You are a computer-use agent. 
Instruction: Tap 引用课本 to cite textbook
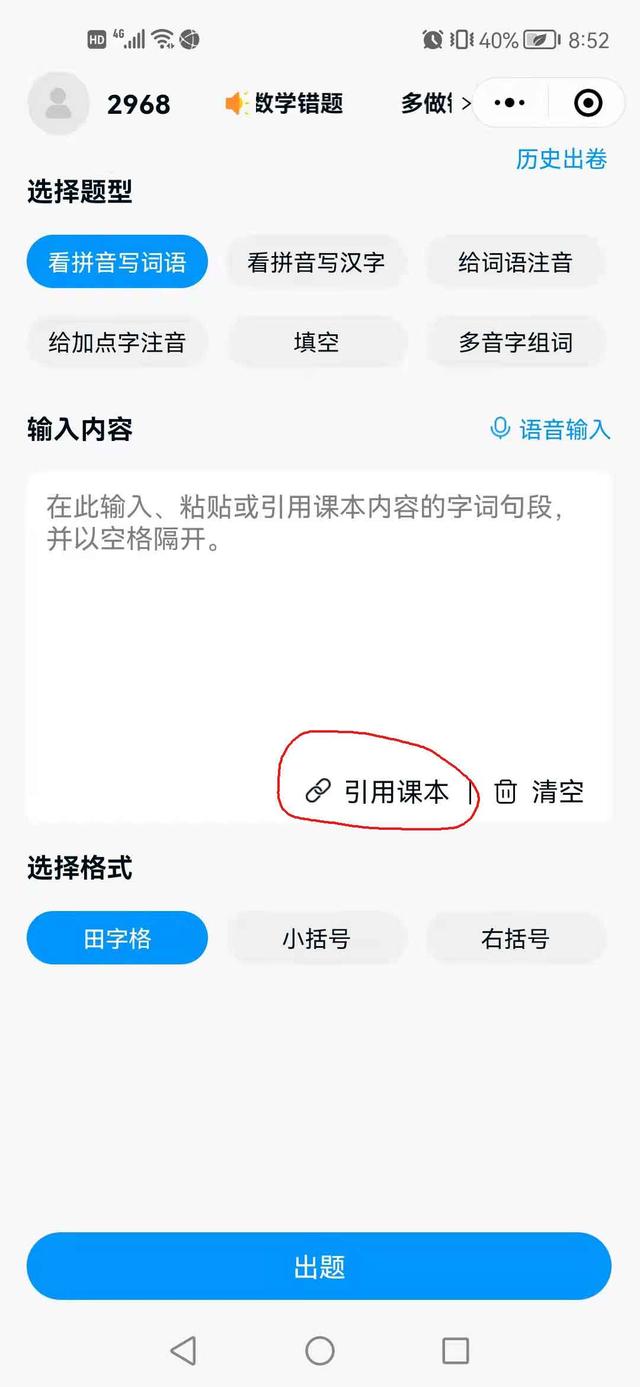pyautogui.click(x=377, y=792)
